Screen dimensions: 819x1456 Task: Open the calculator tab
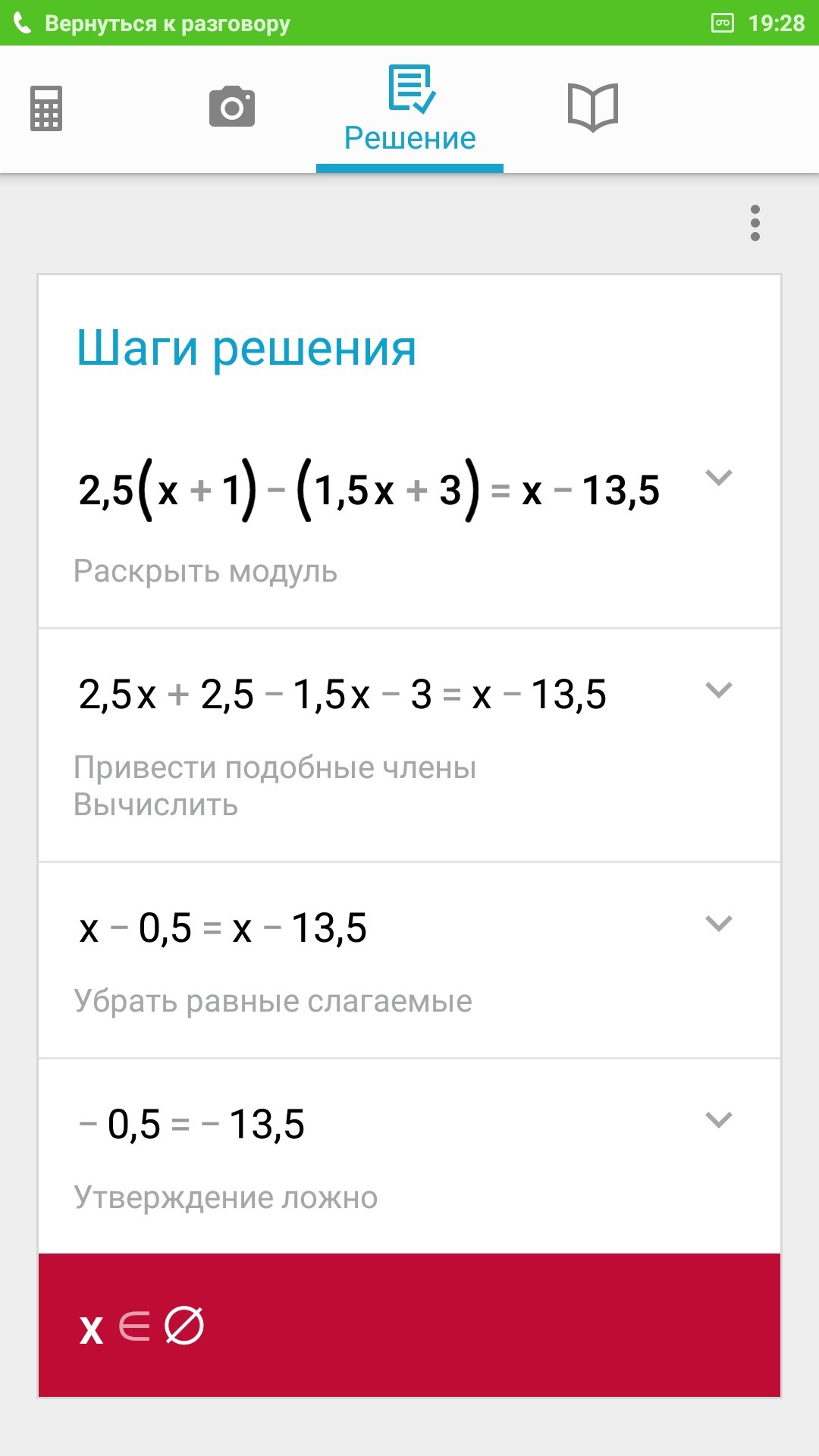point(46,108)
